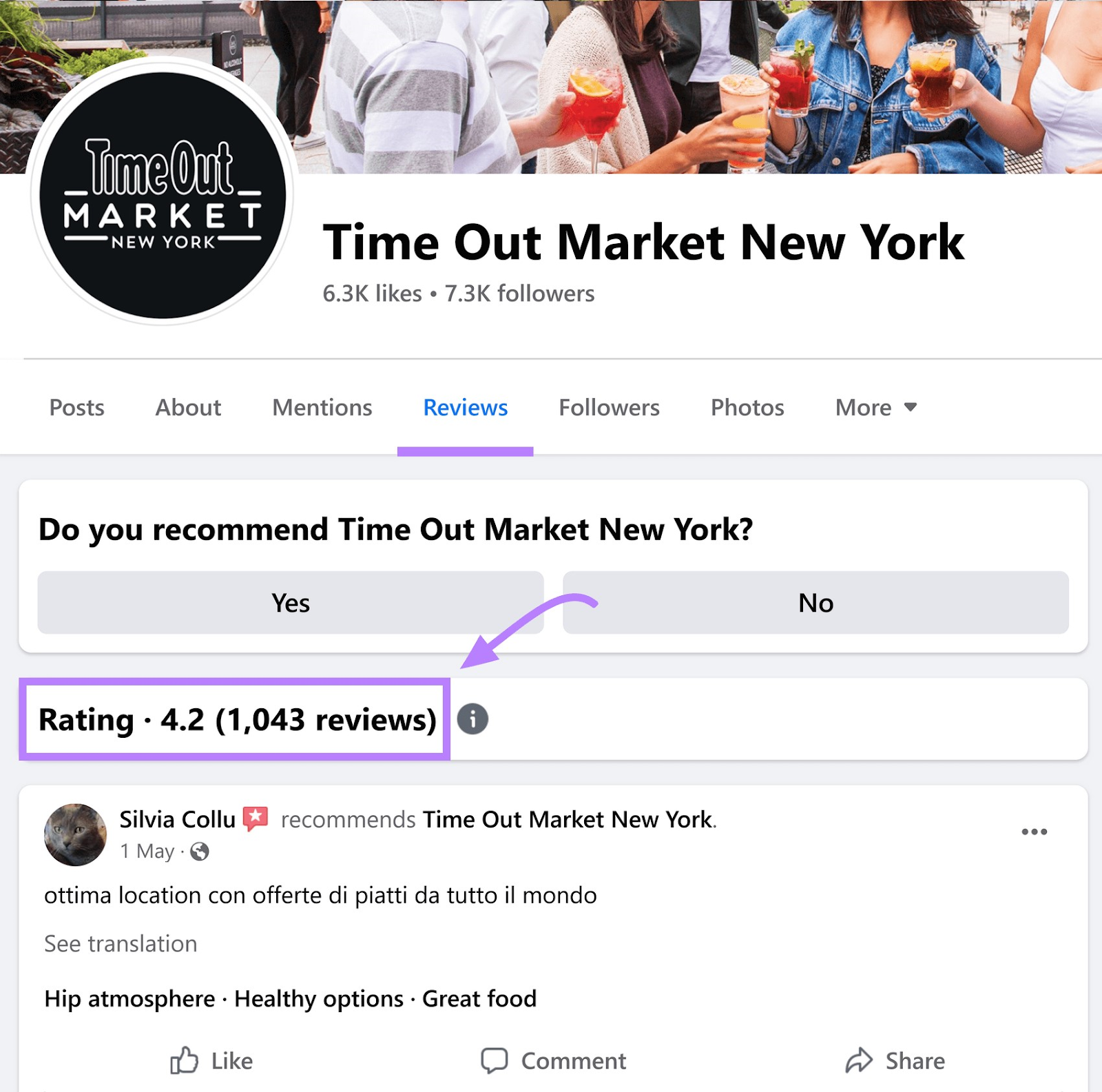1102x1092 pixels.
Task: Open the Photos tab
Action: point(747,407)
